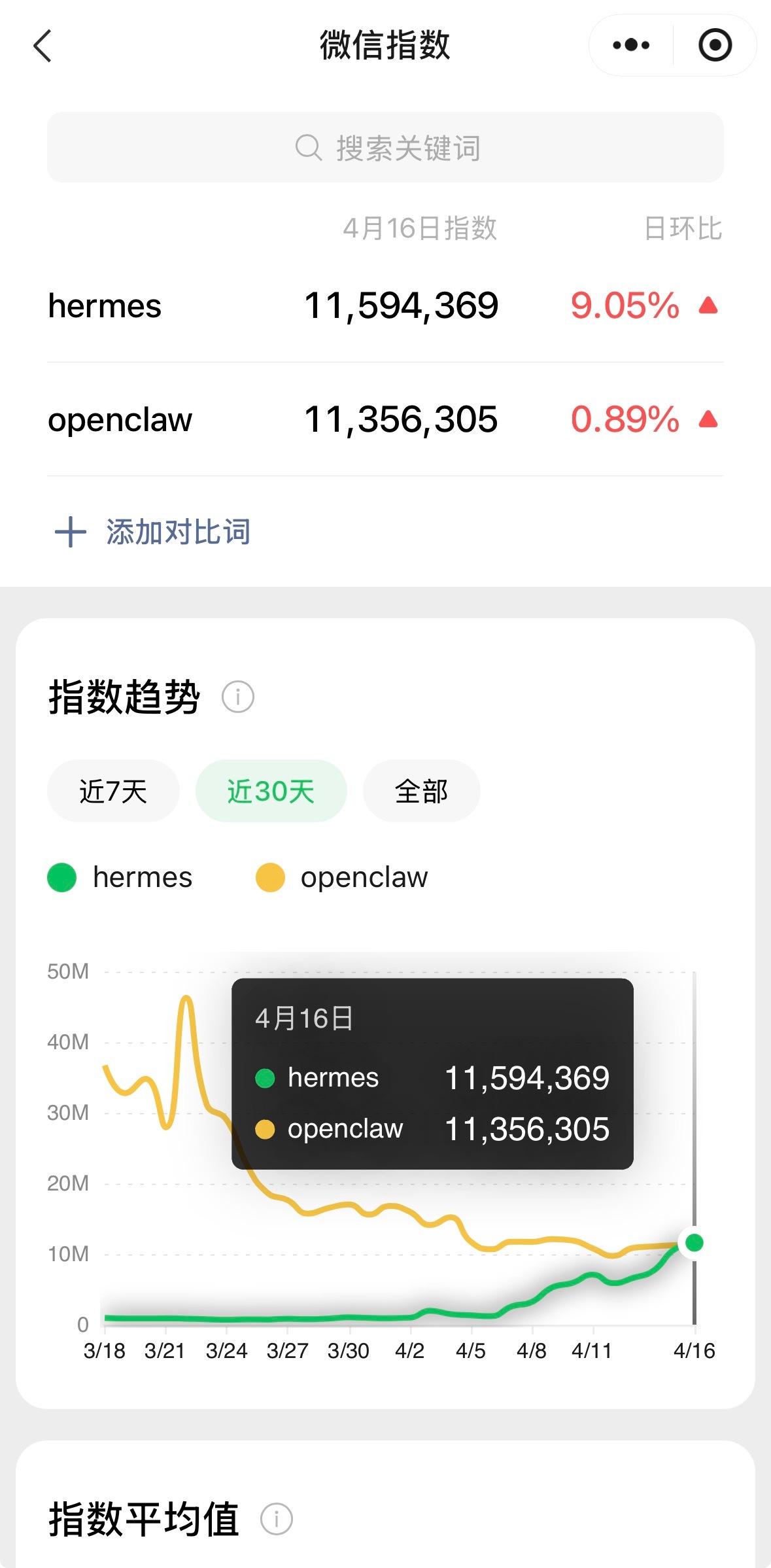This screenshot has width=771, height=1568.
Task: Click the 4/16 date label on axis
Action: [x=694, y=1350]
